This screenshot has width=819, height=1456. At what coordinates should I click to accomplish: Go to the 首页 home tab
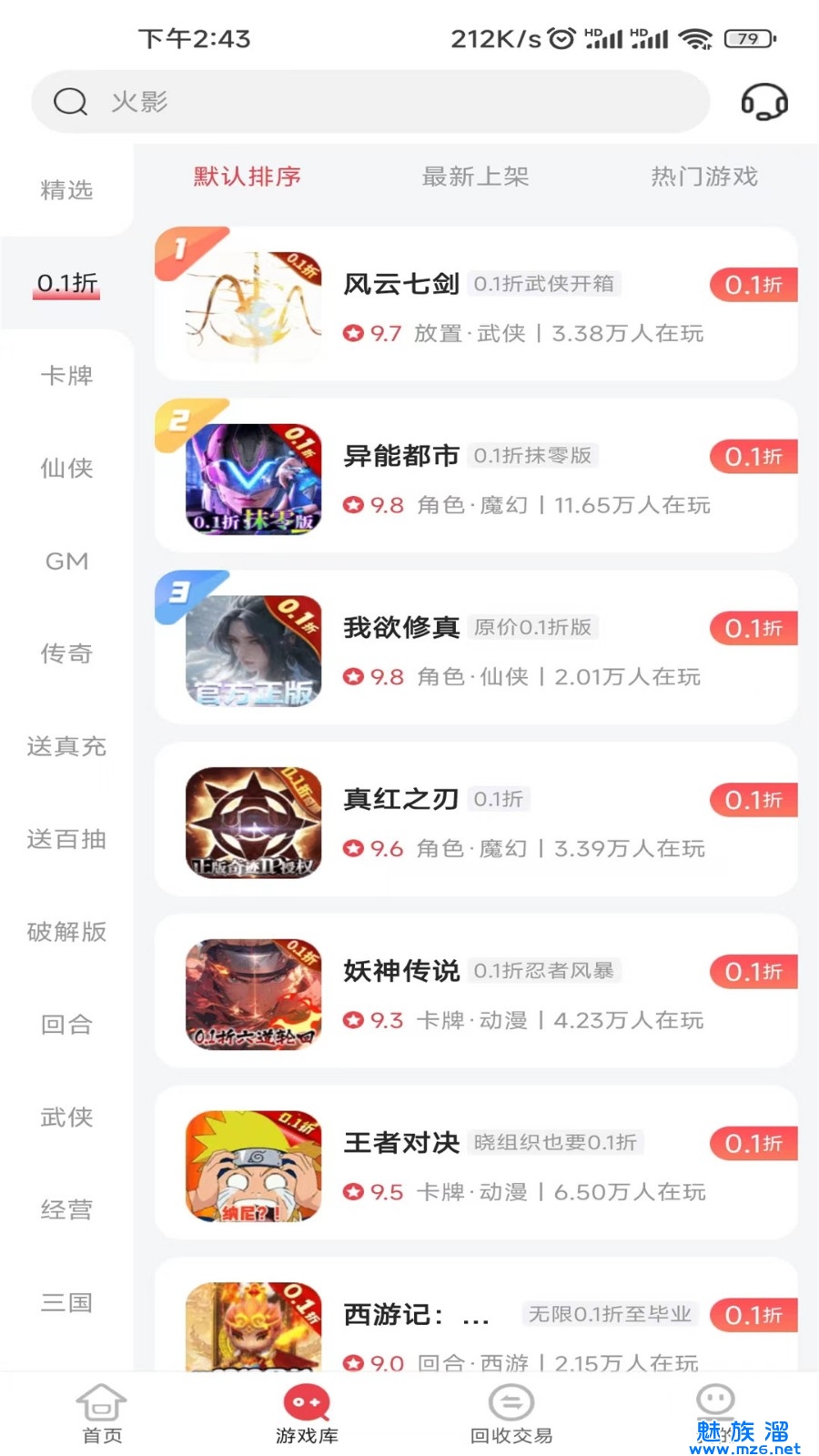coord(102,1414)
